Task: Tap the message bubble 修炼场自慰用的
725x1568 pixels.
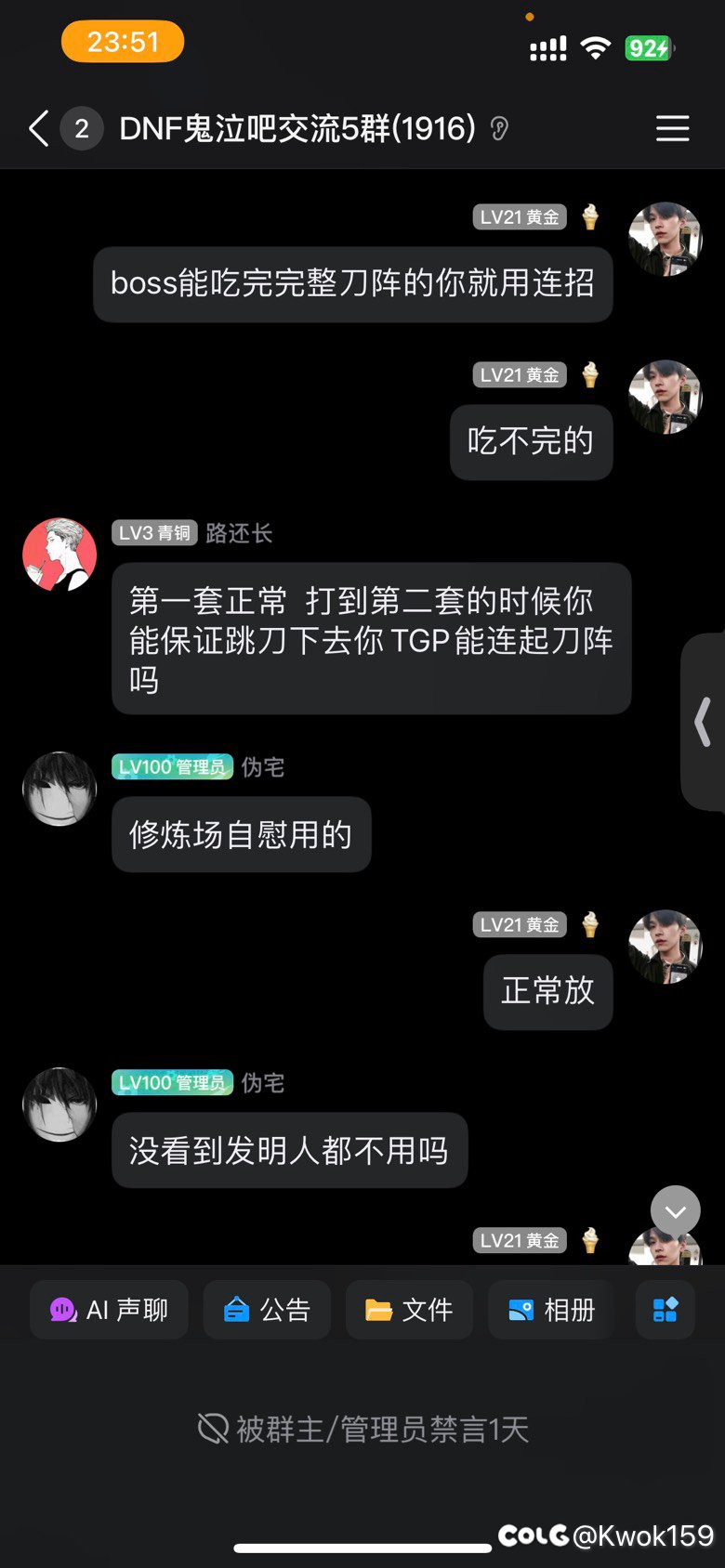Action: pyautogui.click(x=241, y=835)
